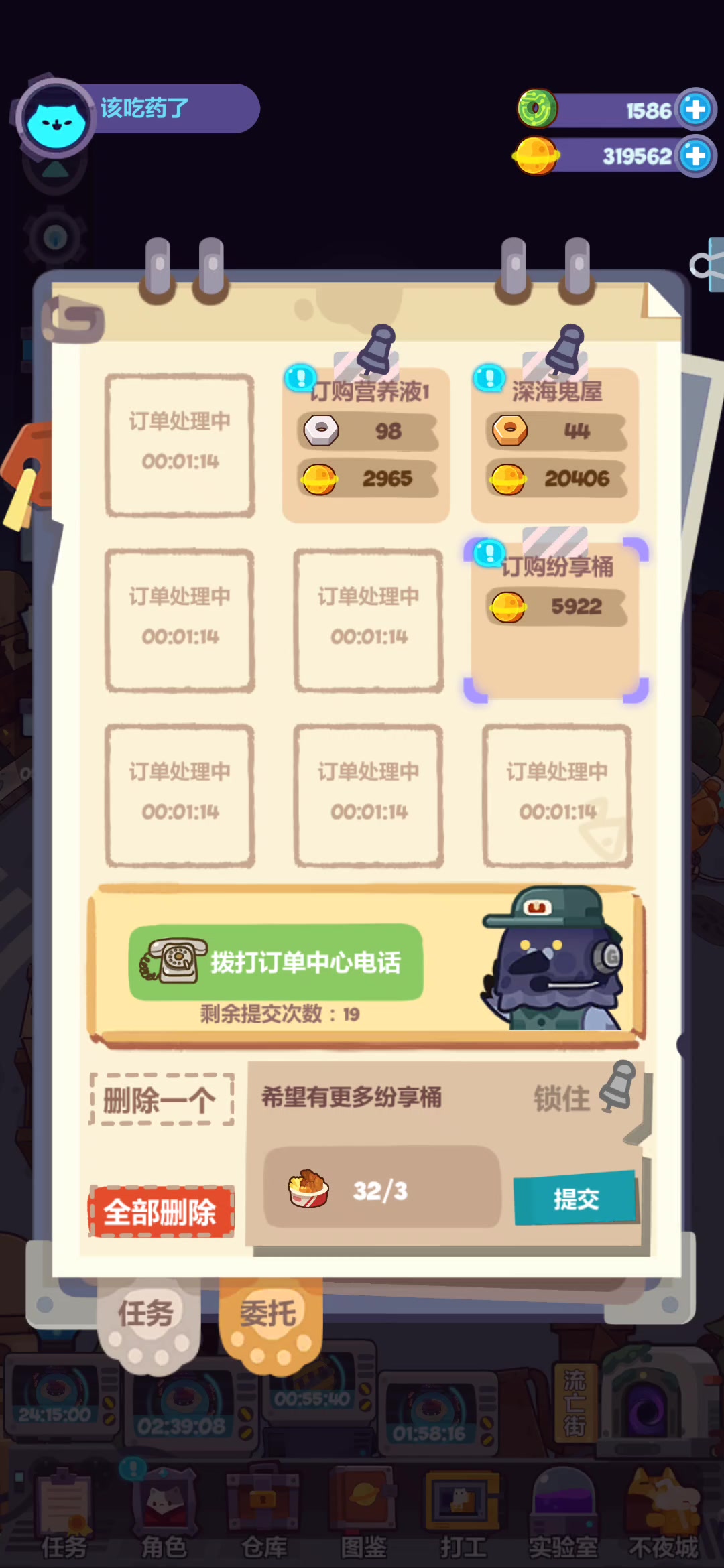Tap 拨打订单中心电话 button
The height and width of the screenshot is (1568, 724).
[276, 962]
